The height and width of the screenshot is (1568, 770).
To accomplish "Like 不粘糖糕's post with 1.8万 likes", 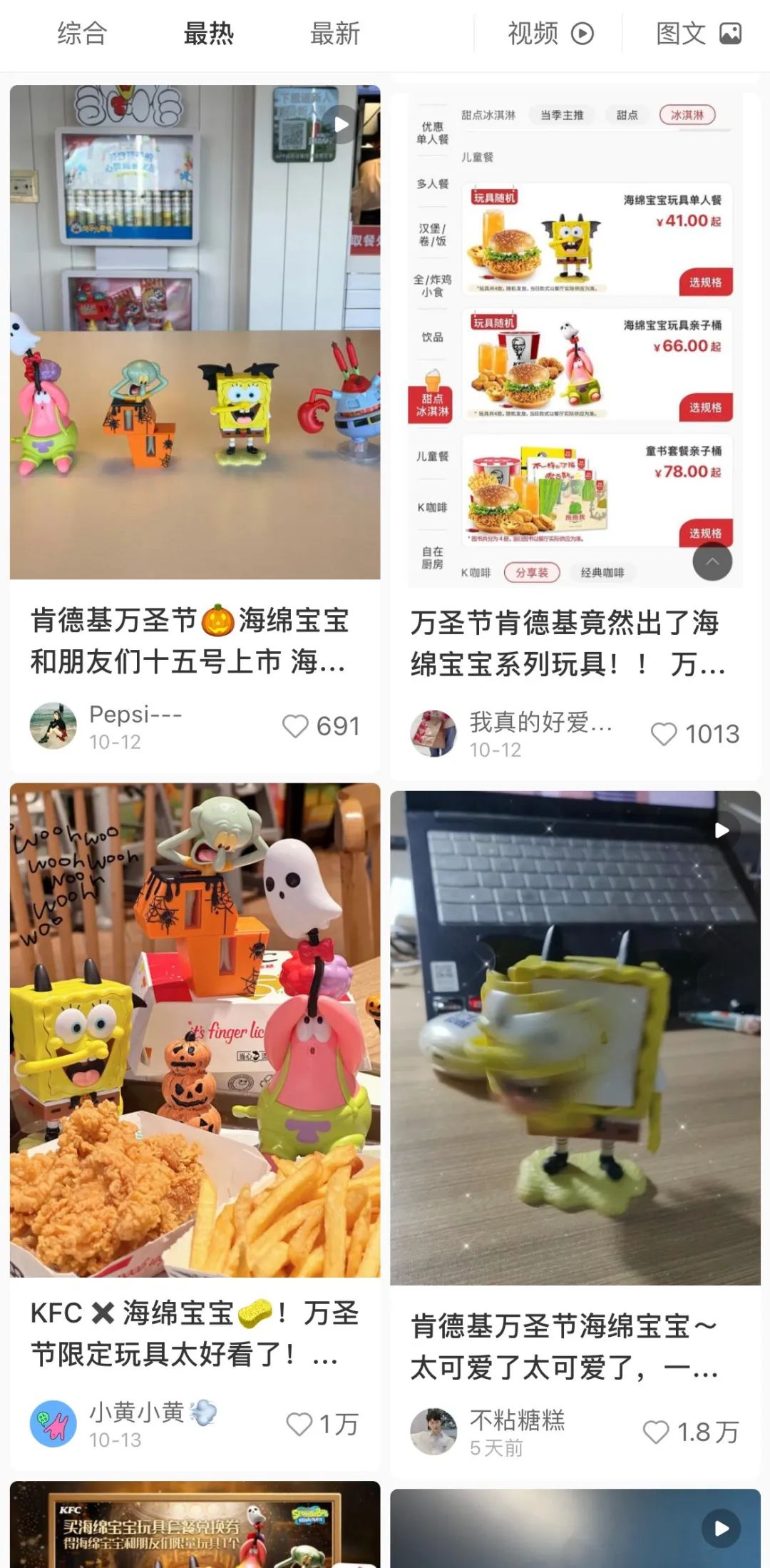I will [x=656, y=1432].
